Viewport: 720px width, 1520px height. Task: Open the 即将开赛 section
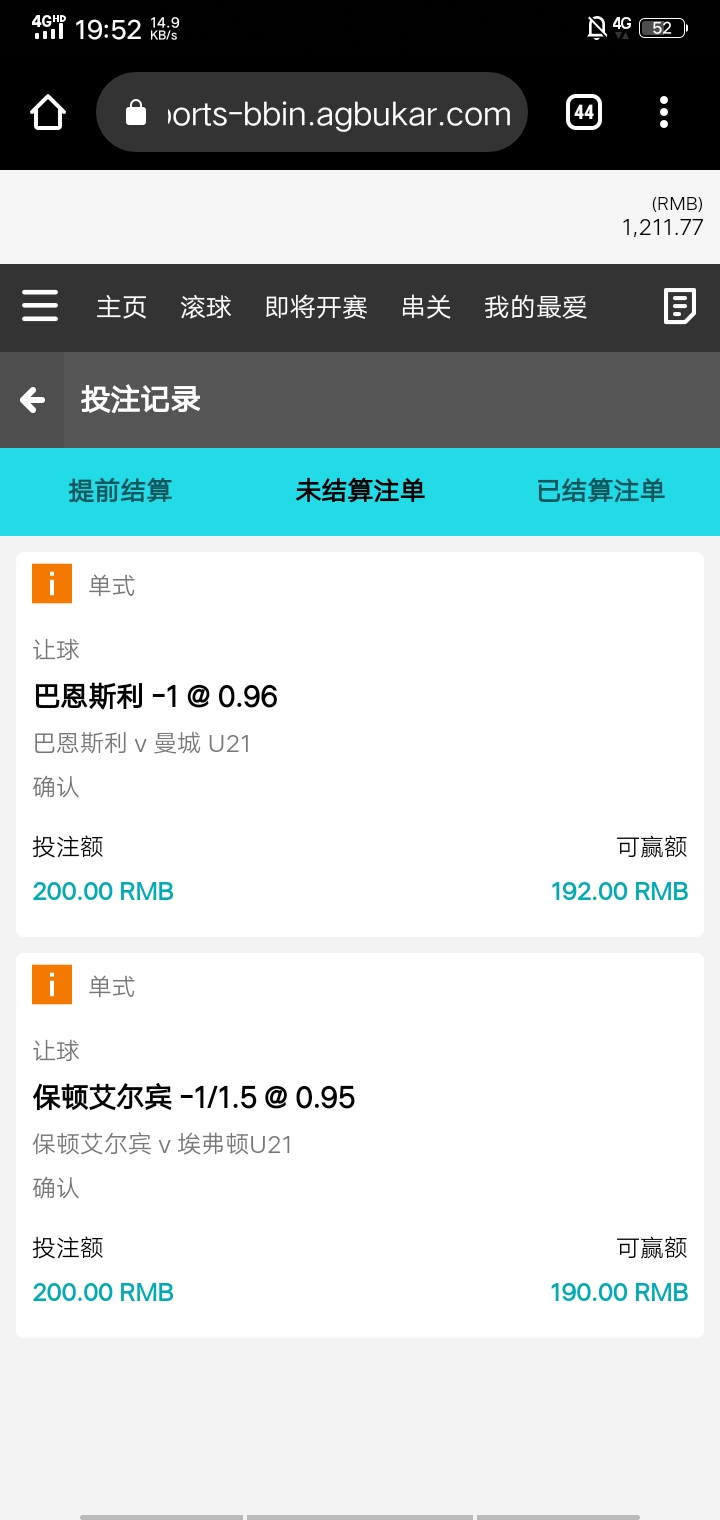tap(316, 308)
